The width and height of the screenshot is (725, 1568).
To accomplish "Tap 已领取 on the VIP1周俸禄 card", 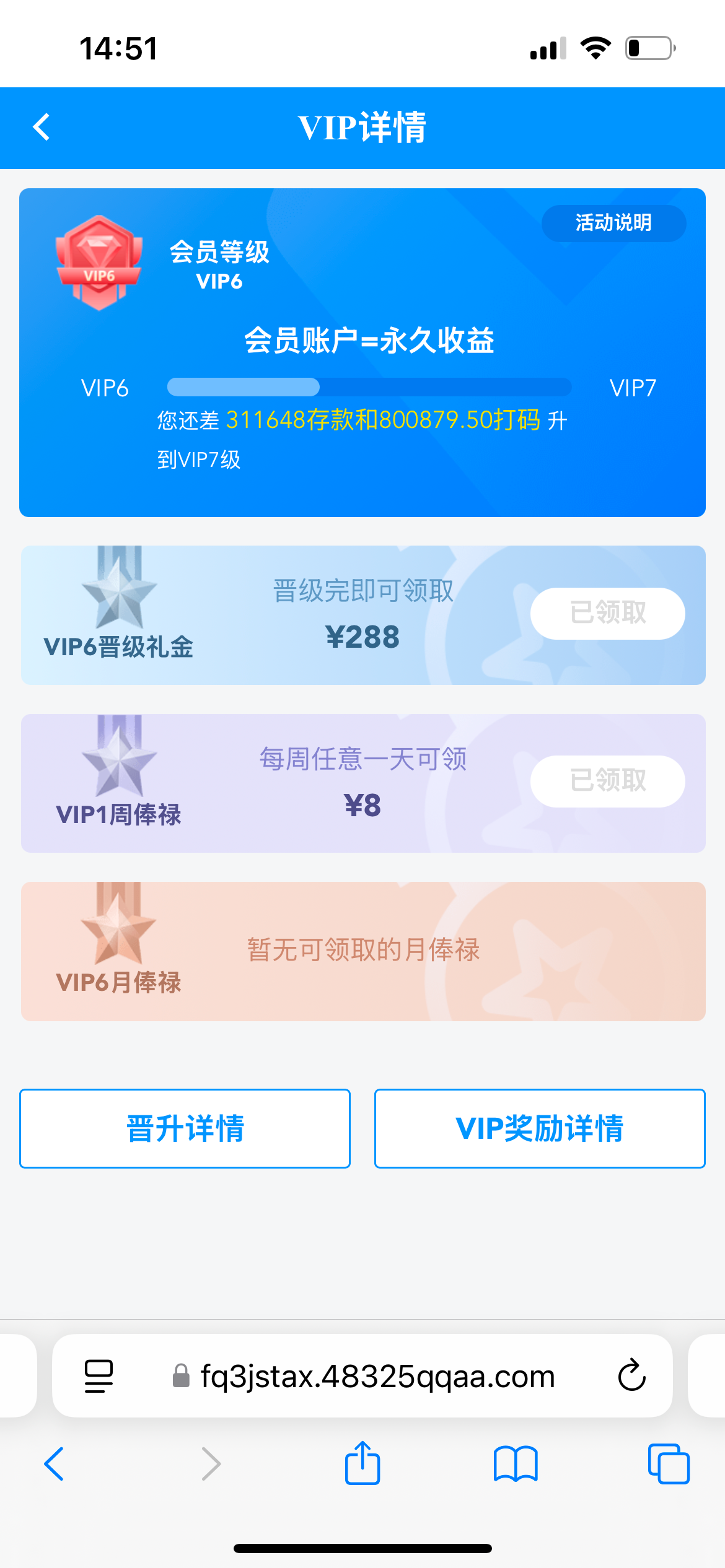I will 607,781.
